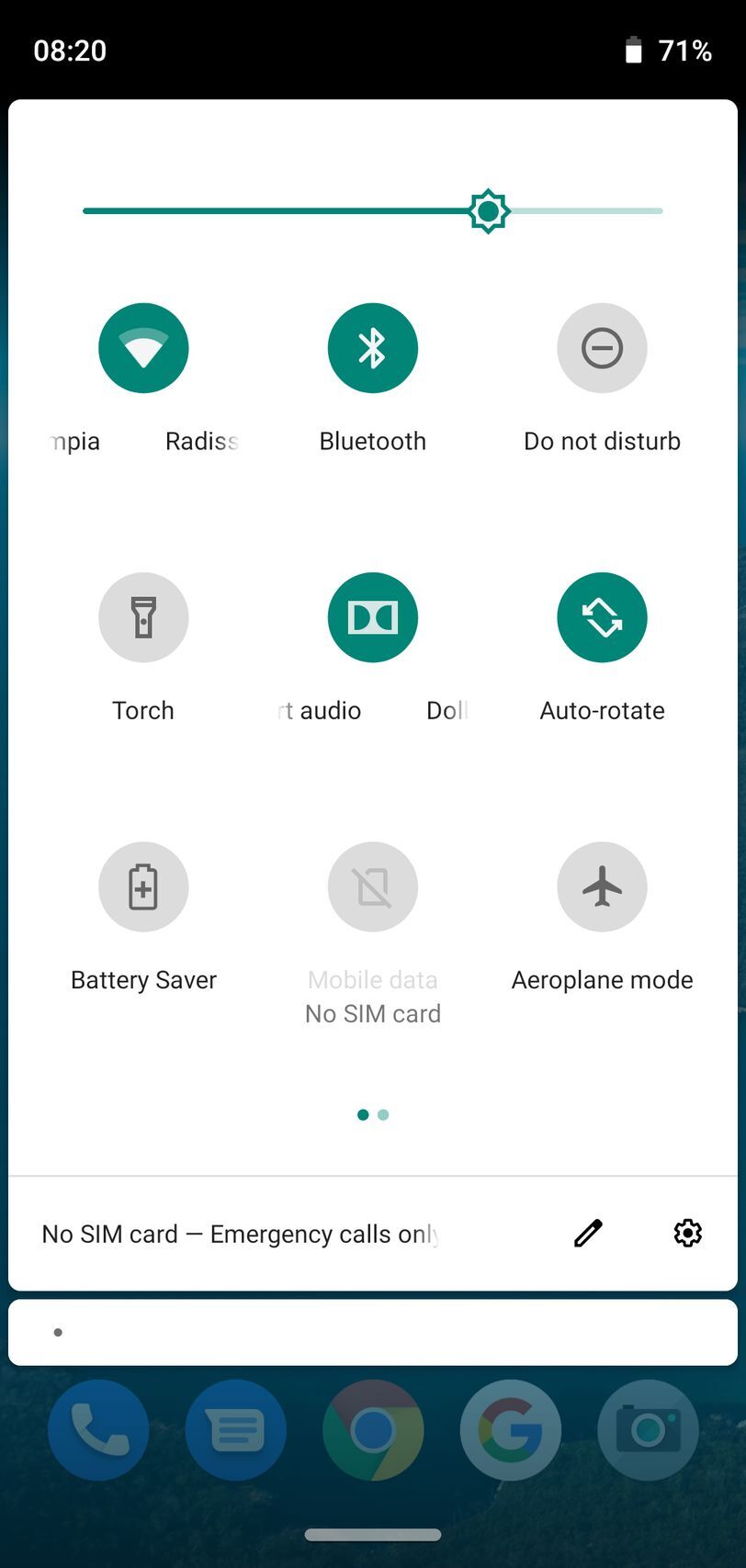Image resolution: width=746 pixels, height=1568 pixels.
Task: Enable Do not disturb
Action: coord(602,348)
